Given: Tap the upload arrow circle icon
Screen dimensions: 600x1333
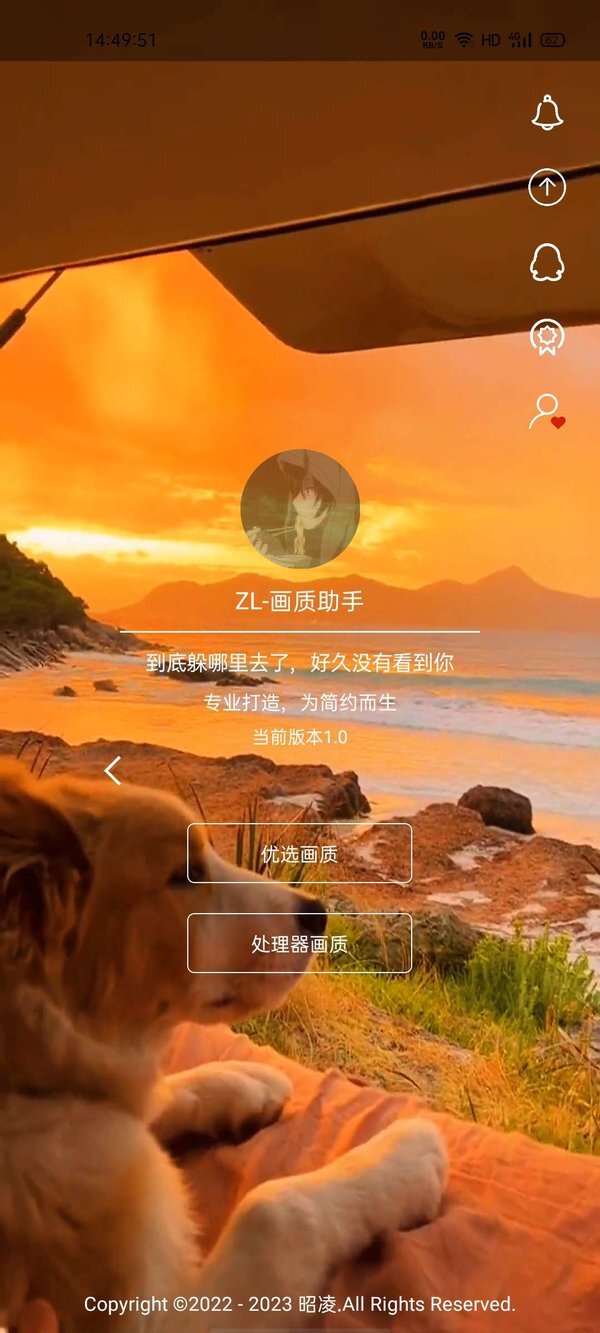Looking at the screenshot, I should [547, 188].
